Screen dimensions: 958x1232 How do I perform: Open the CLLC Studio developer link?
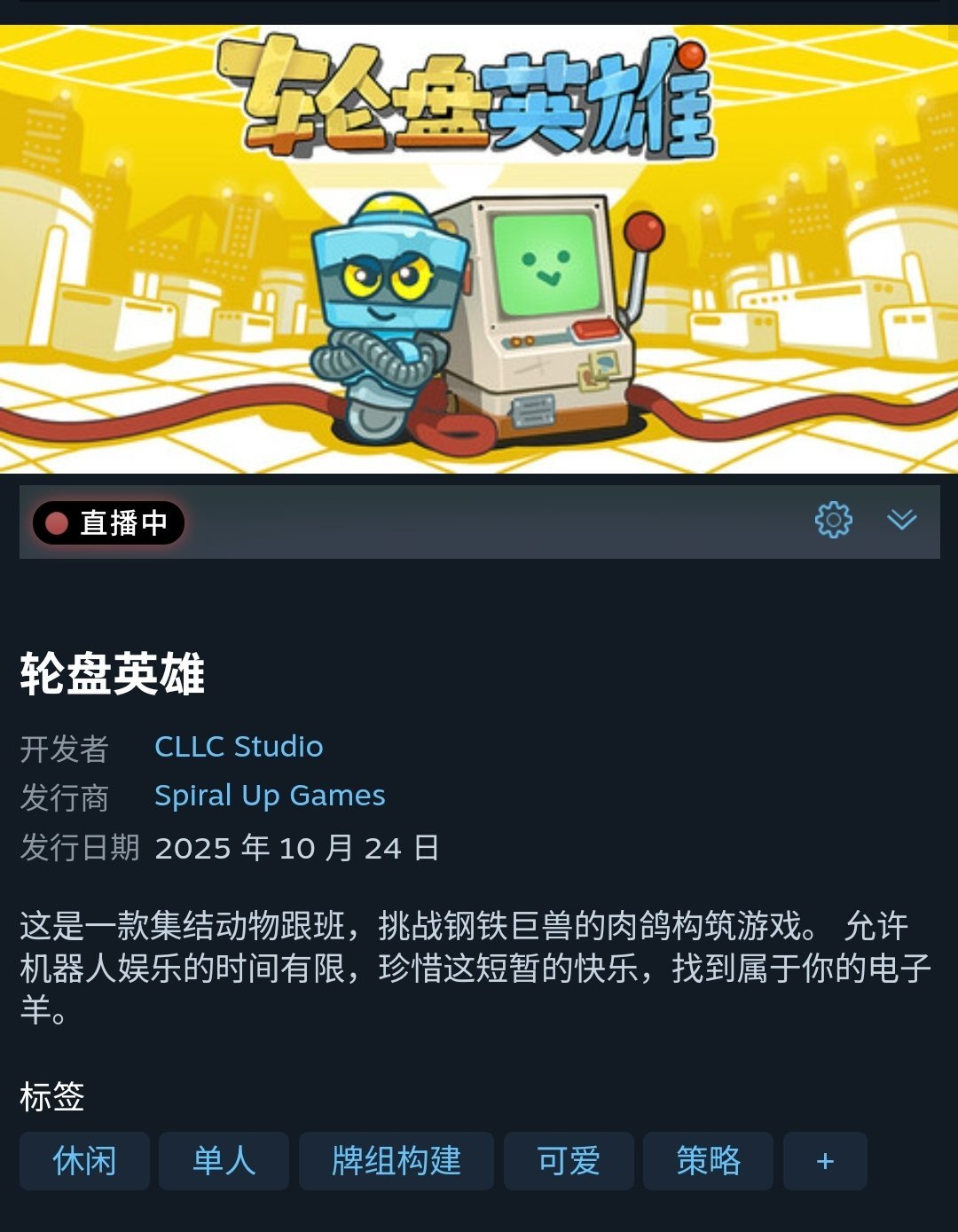point(239,747)
